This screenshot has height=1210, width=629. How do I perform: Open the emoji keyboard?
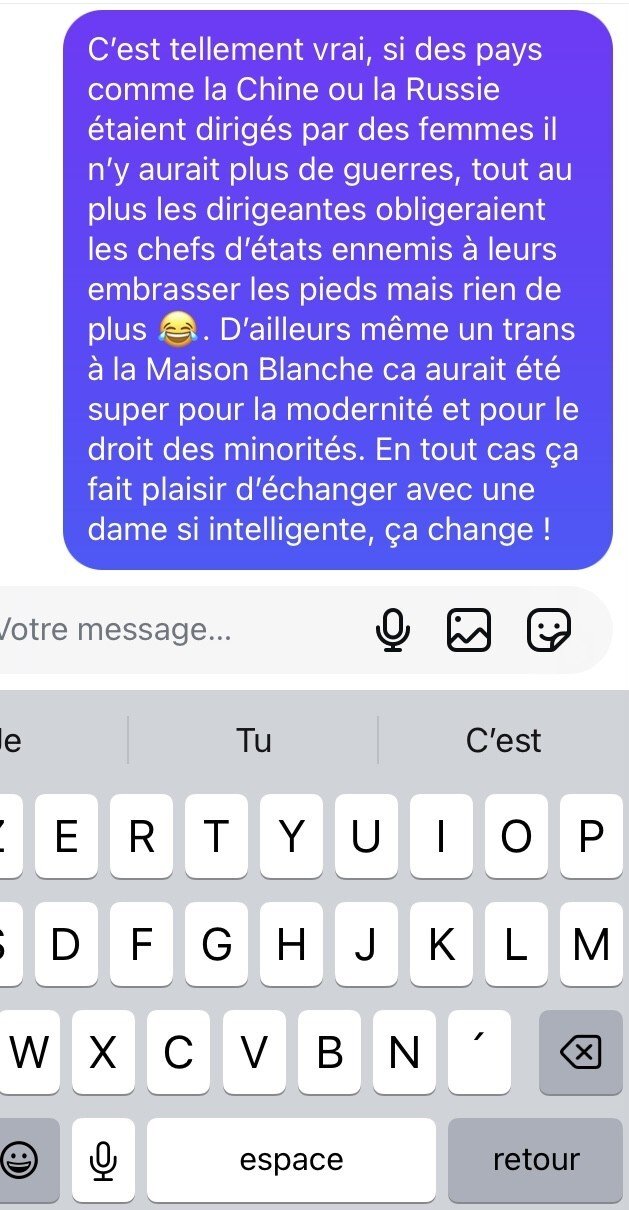(x=20, y=1160)
